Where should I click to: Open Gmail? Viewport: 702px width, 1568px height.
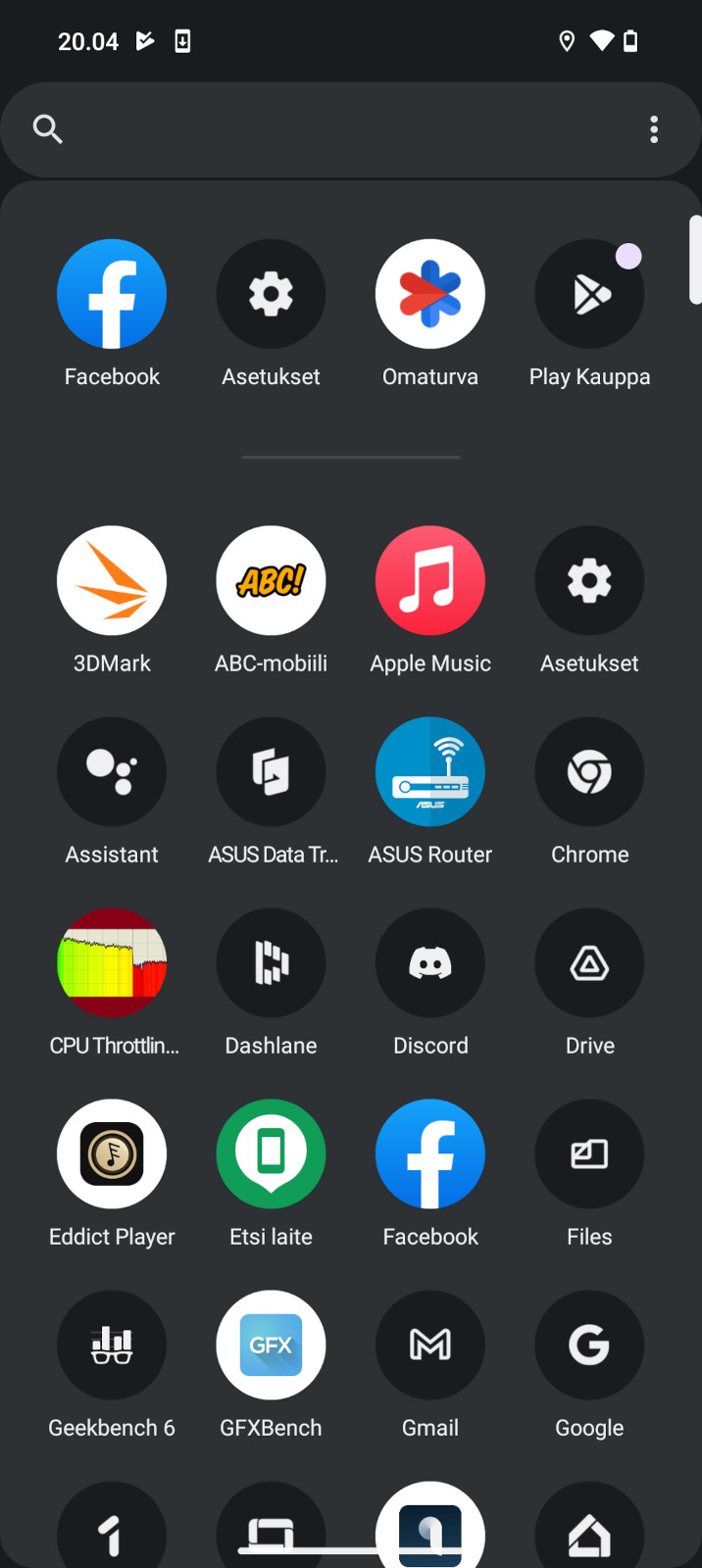430,1346
